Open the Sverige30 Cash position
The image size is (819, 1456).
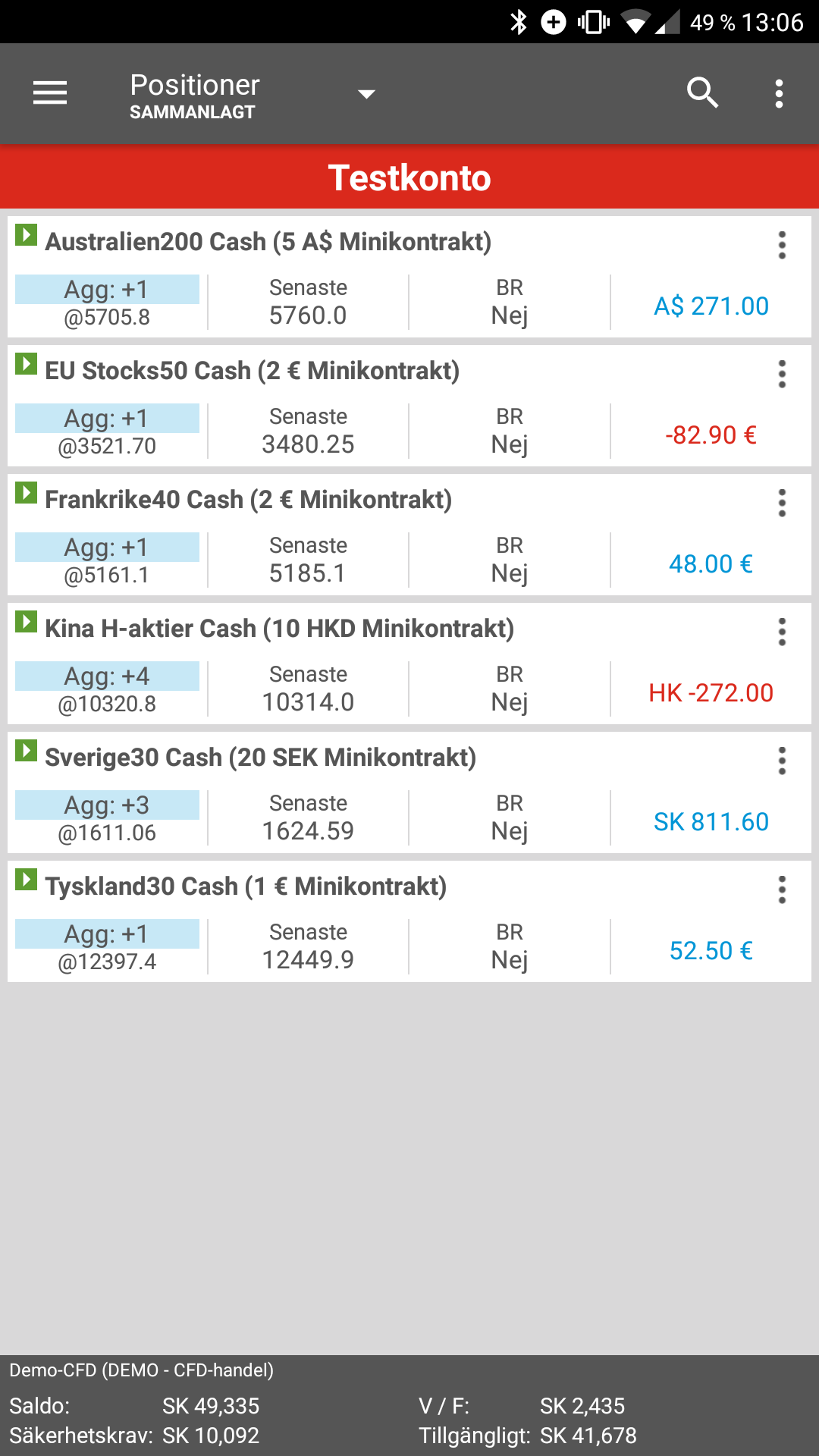(x=260, y=758)
